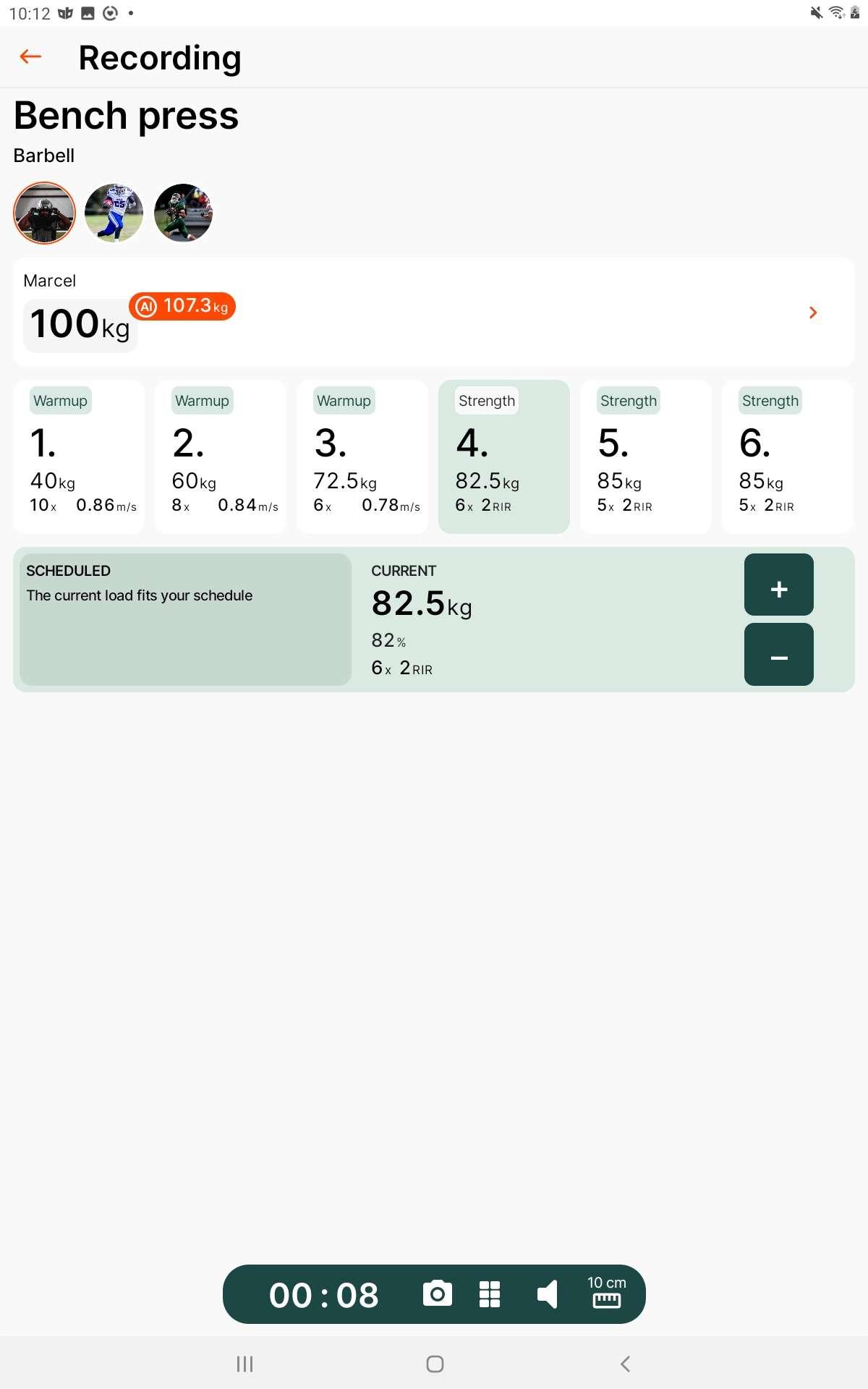The height and width of the screenshot is (1389, 868).
Task: Select the second athlete avatar in blue
Action: pyautogui.click(x=114, y=213)
